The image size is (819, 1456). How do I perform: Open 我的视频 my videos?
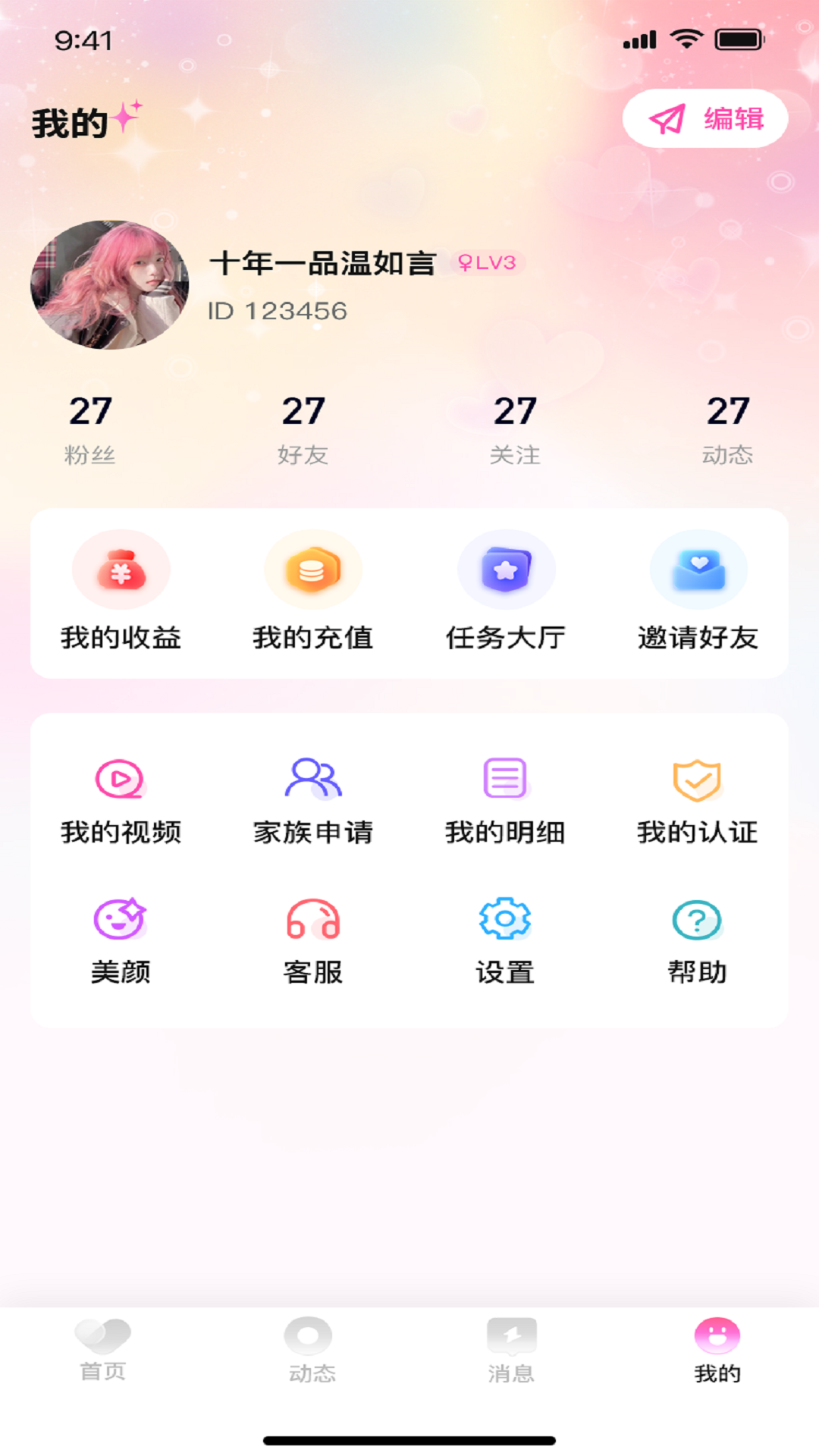click(x=121, y=800)
